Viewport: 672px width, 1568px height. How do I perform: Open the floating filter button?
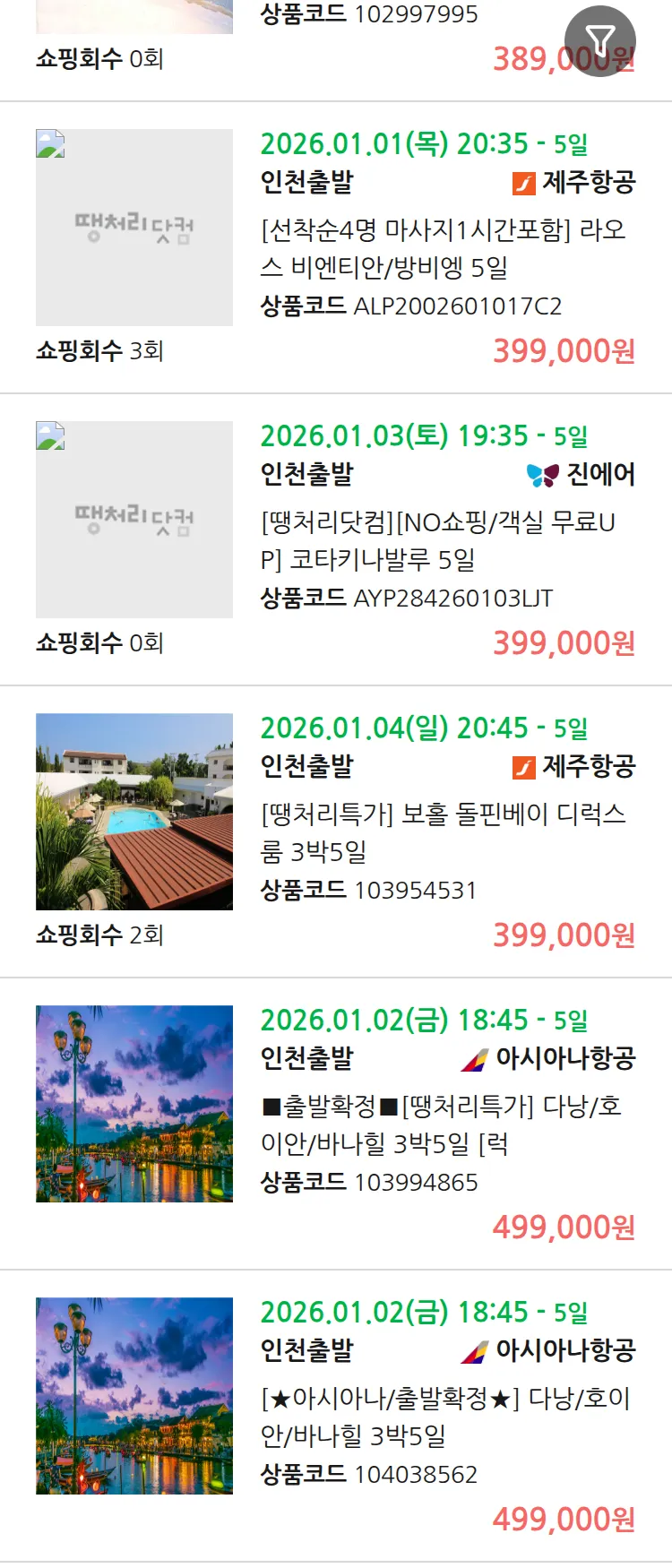pos(599,40)
